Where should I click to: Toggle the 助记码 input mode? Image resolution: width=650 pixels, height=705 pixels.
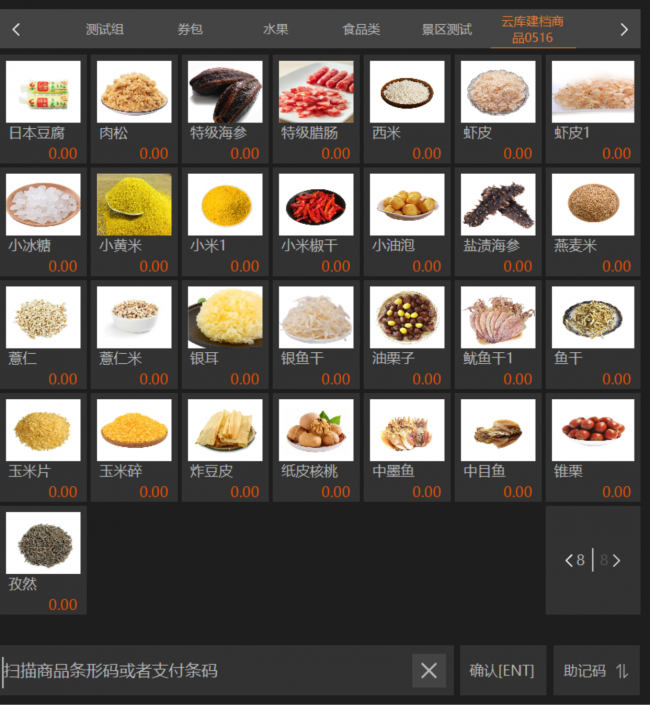(596, 670)
